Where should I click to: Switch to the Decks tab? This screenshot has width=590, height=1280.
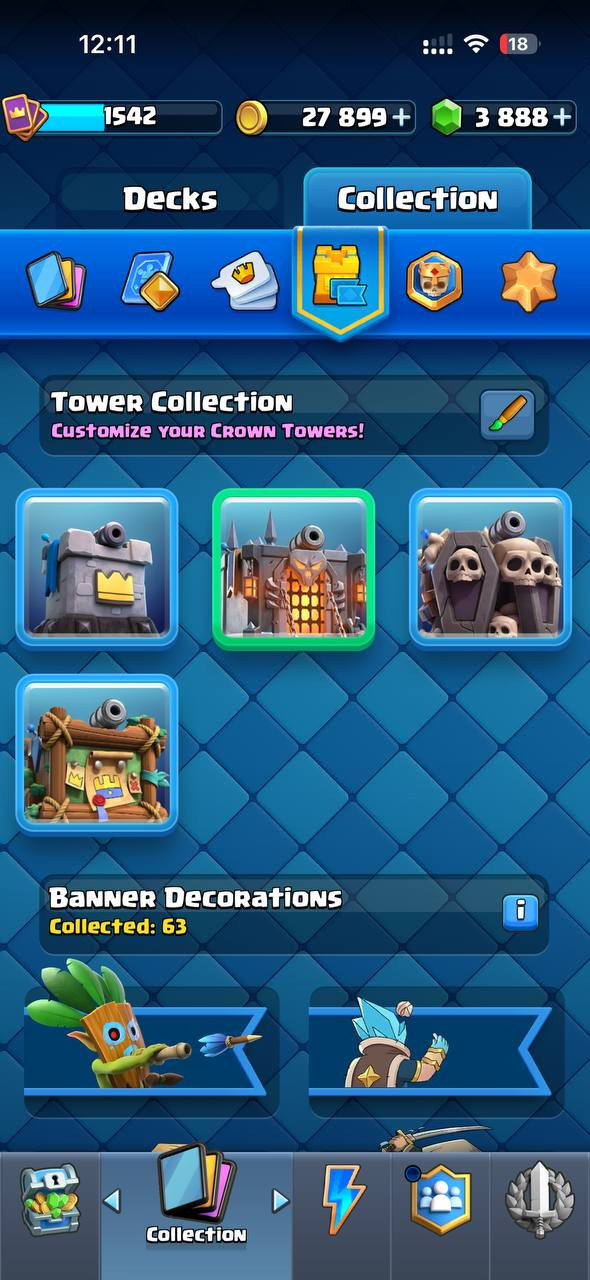[170, 198]
